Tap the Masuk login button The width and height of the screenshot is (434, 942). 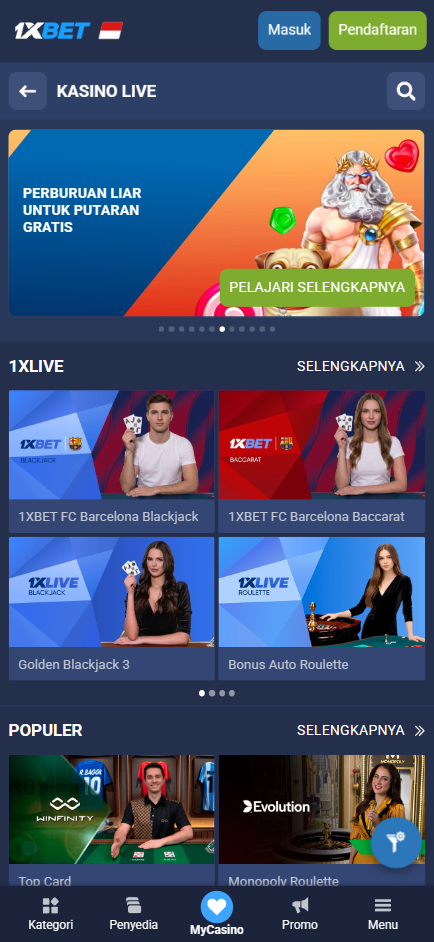[x=290, y=30]
